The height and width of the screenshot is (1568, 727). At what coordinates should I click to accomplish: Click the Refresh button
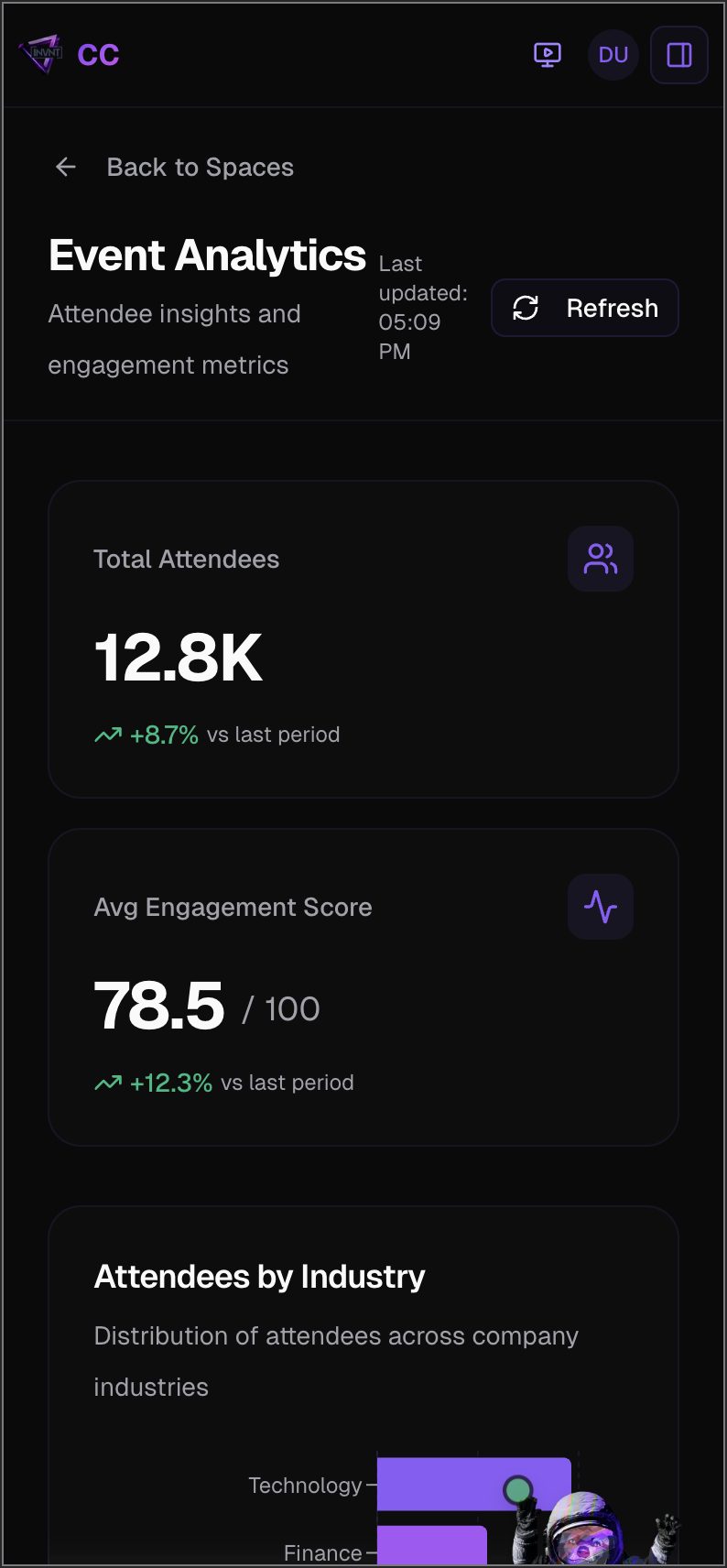point(584,308)
